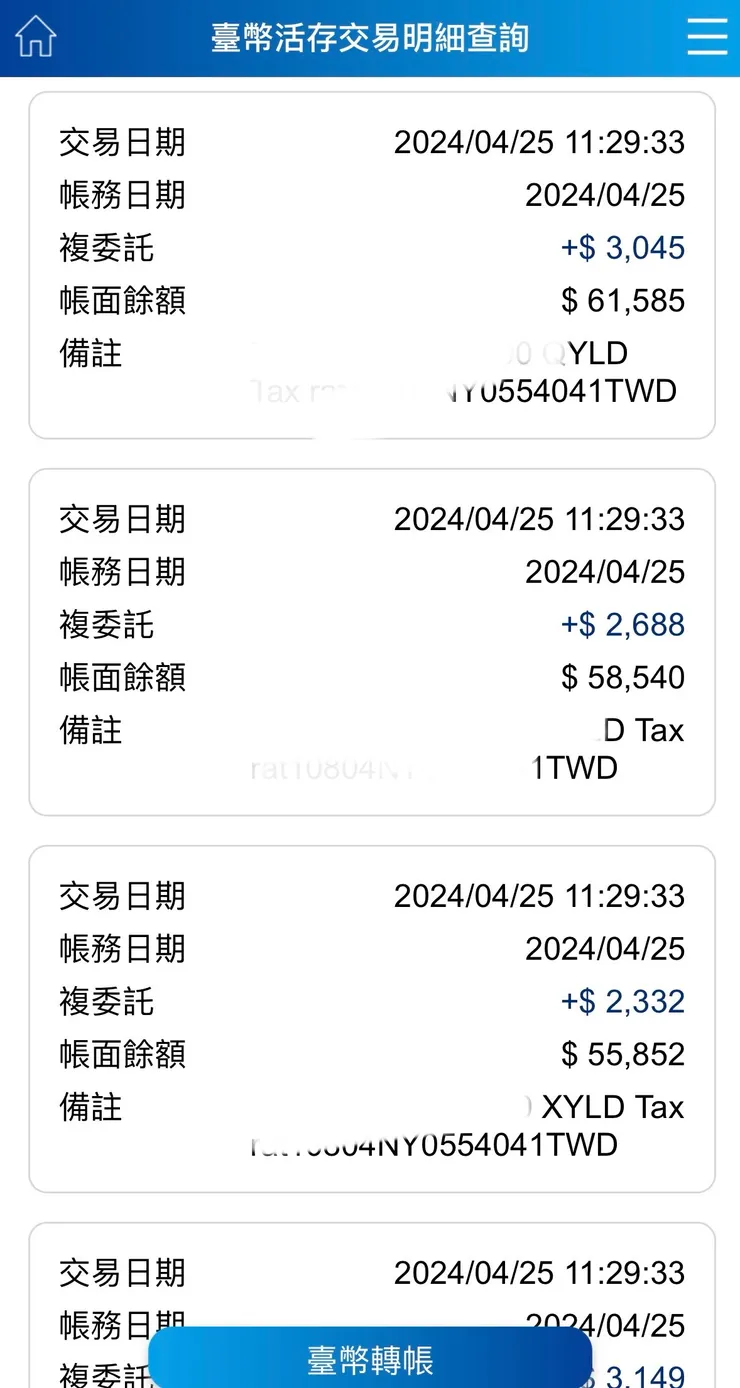This screenshot has width=740, height=1388.
Task: Select the blue +$3,045 amount link
Action: (x=621, y=247)
